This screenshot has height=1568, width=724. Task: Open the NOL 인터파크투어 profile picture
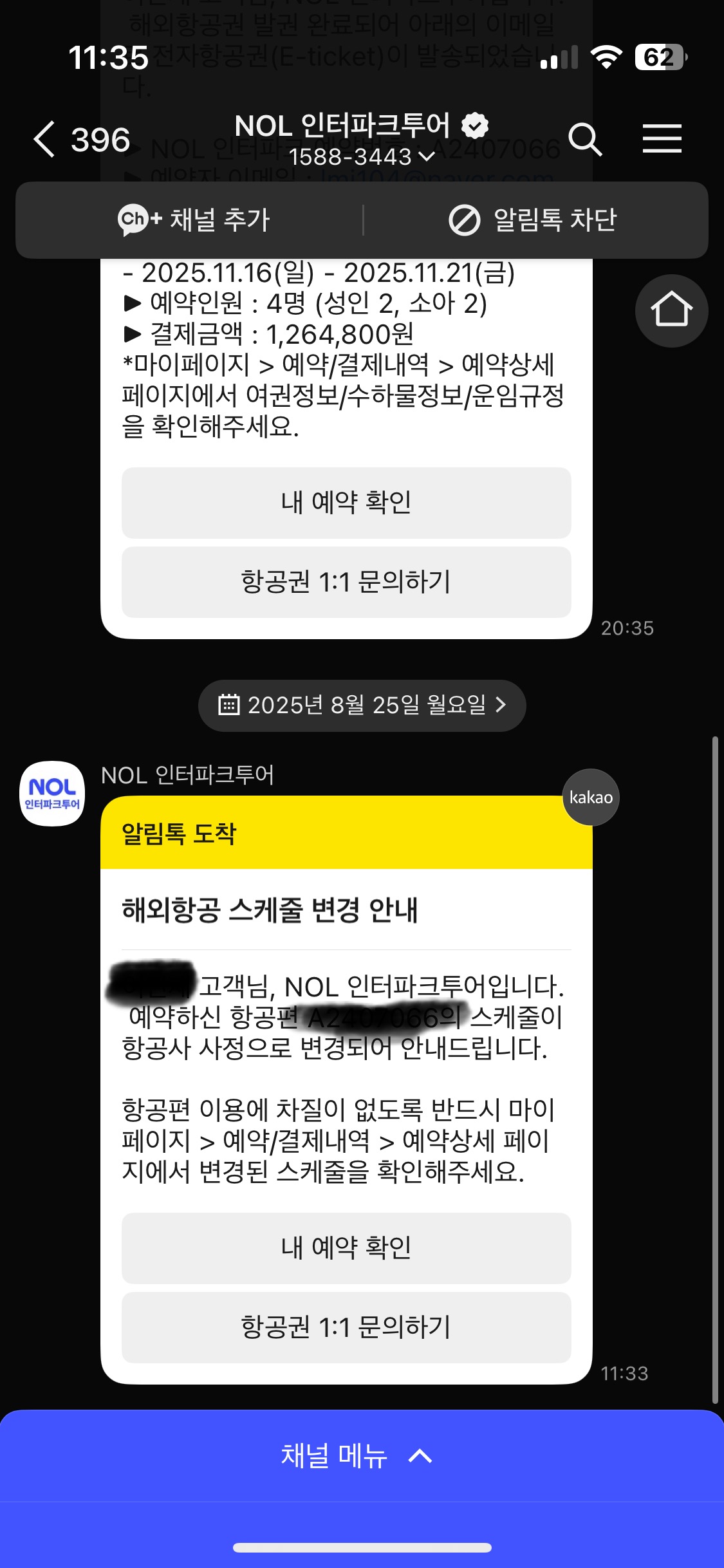pyautogui.click(x=52, y=794)
